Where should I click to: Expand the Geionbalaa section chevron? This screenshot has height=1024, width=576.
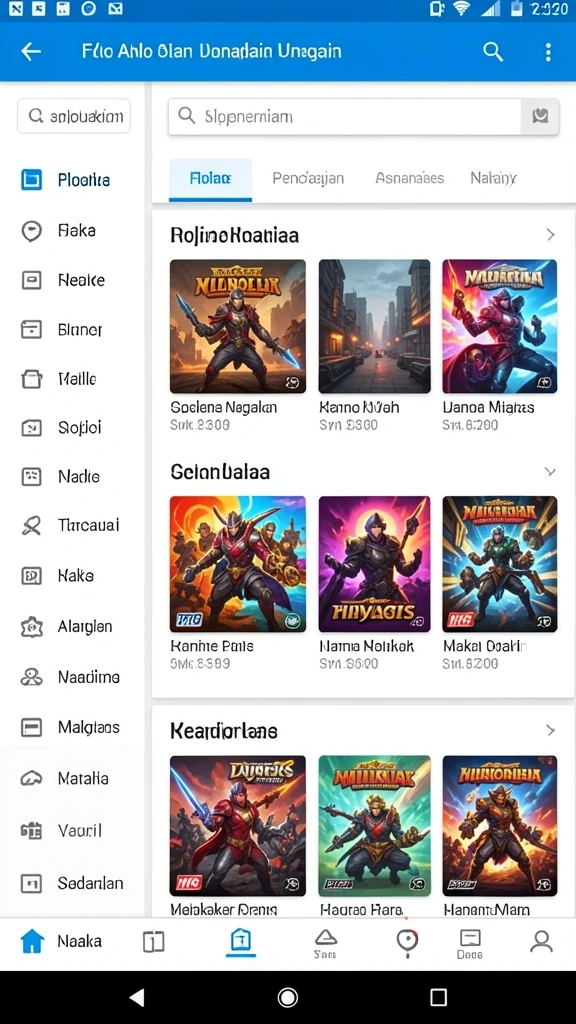click(551, 472)
